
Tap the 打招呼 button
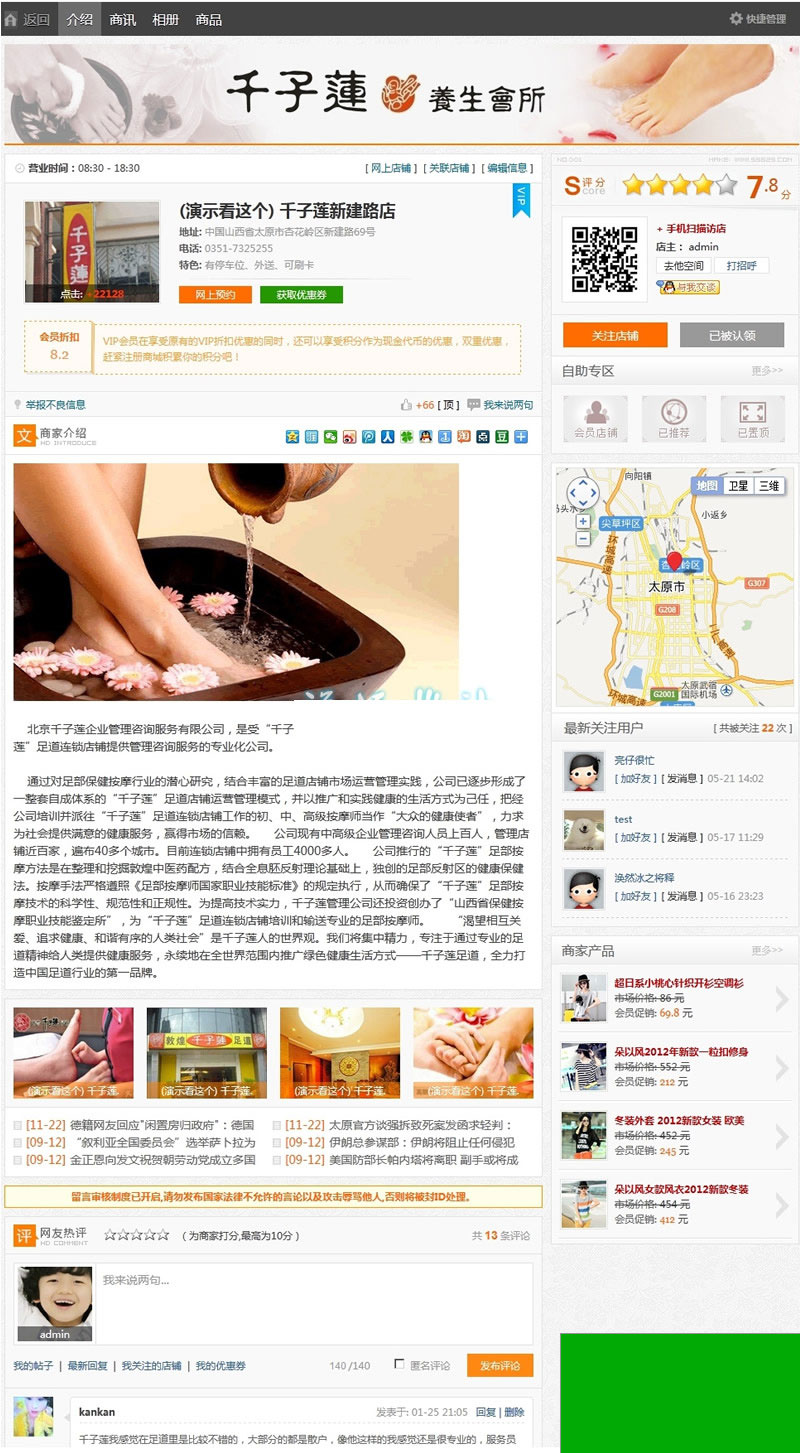pos(742,266)
